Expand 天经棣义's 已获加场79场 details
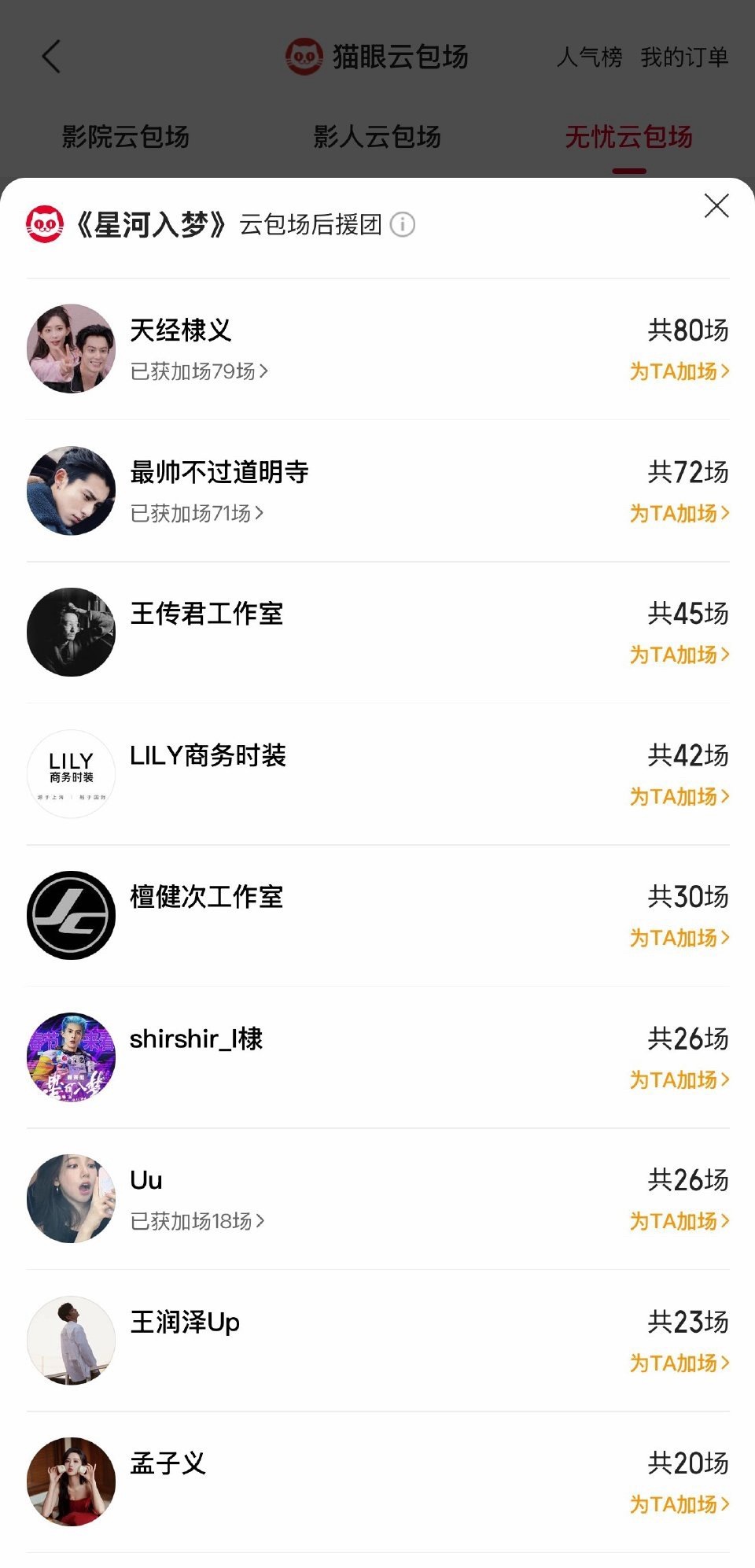 (x=197, y=371)
